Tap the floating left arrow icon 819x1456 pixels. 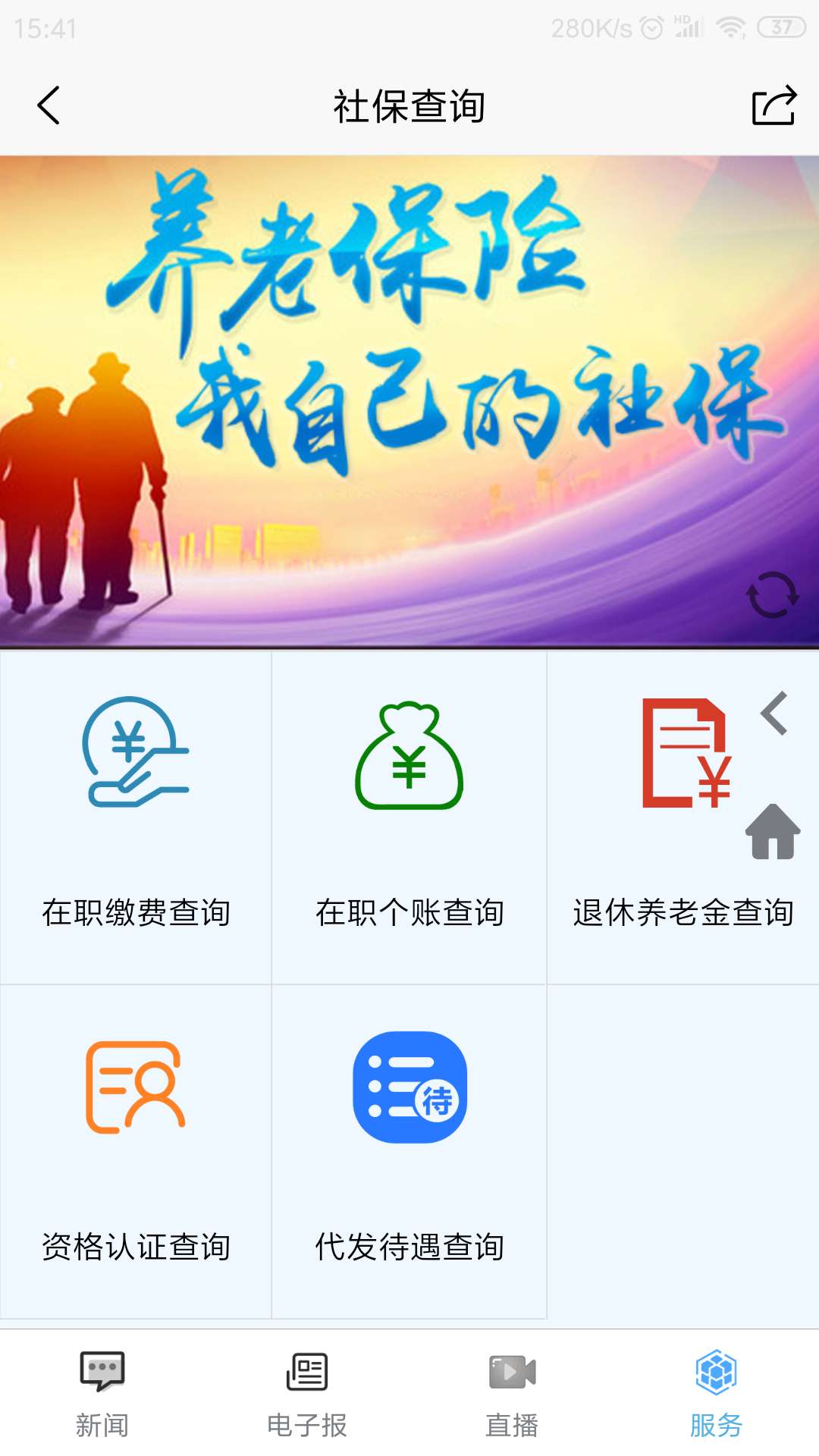tap(774, 714)
